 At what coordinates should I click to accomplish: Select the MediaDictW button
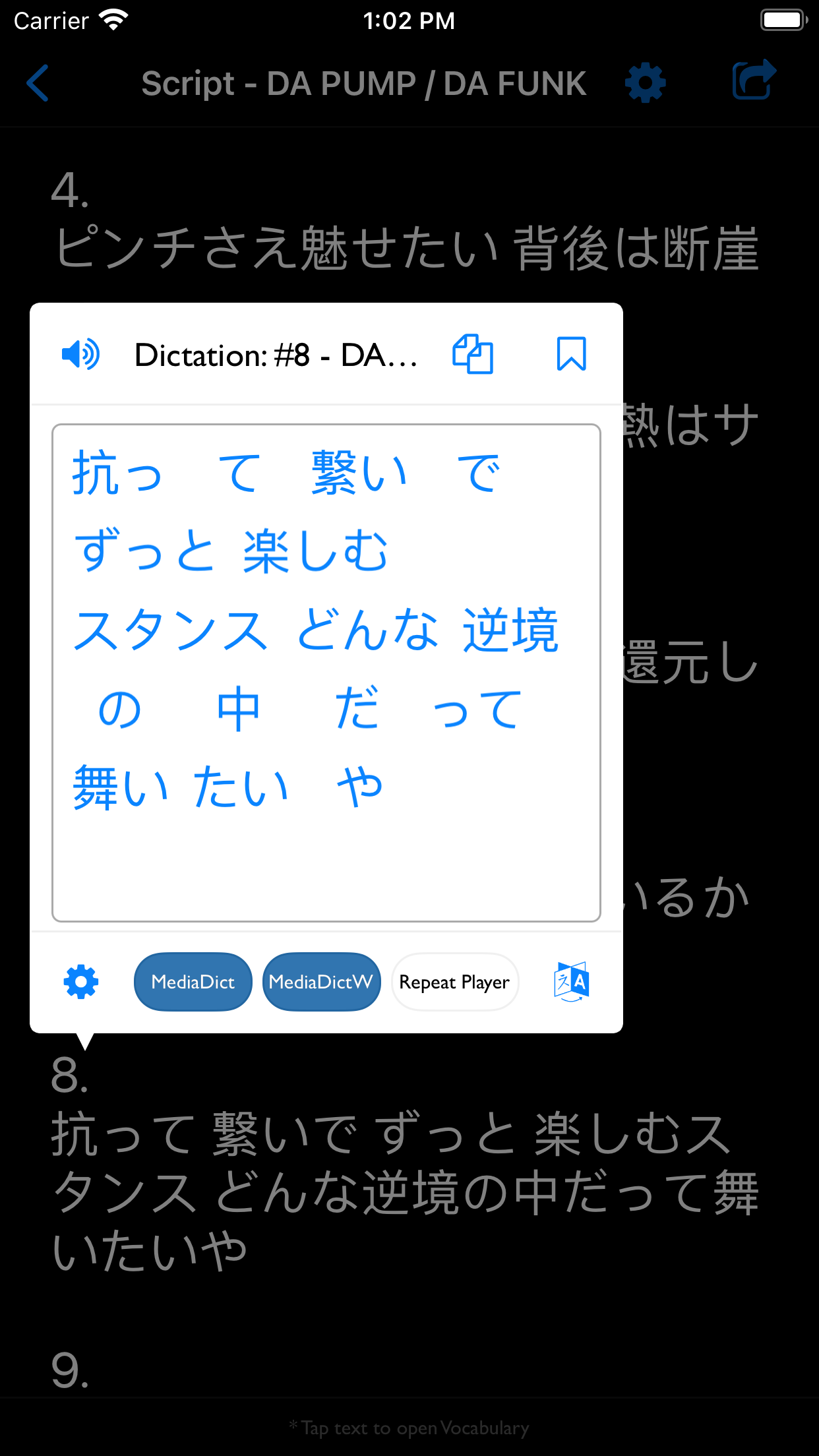pyautogui.click(x=321, y=982)
